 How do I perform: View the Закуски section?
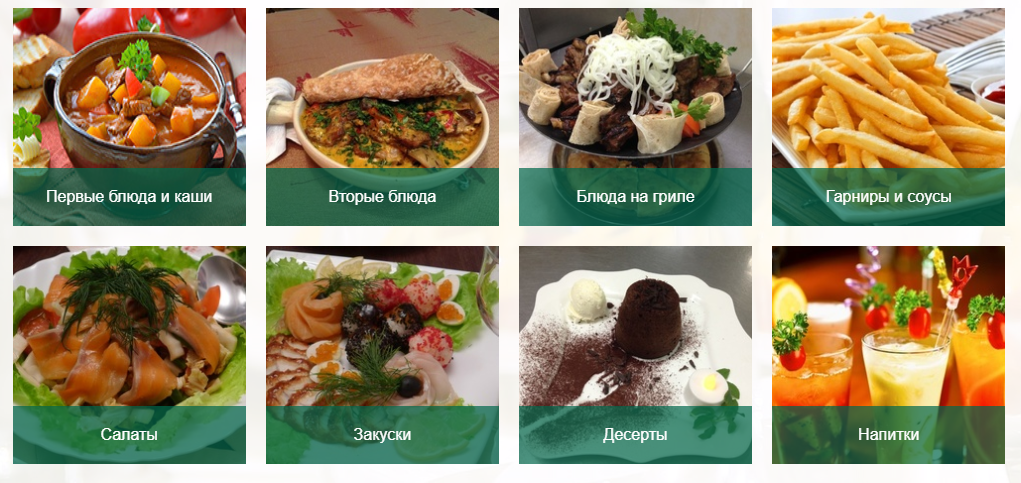[x=382, y=355]
